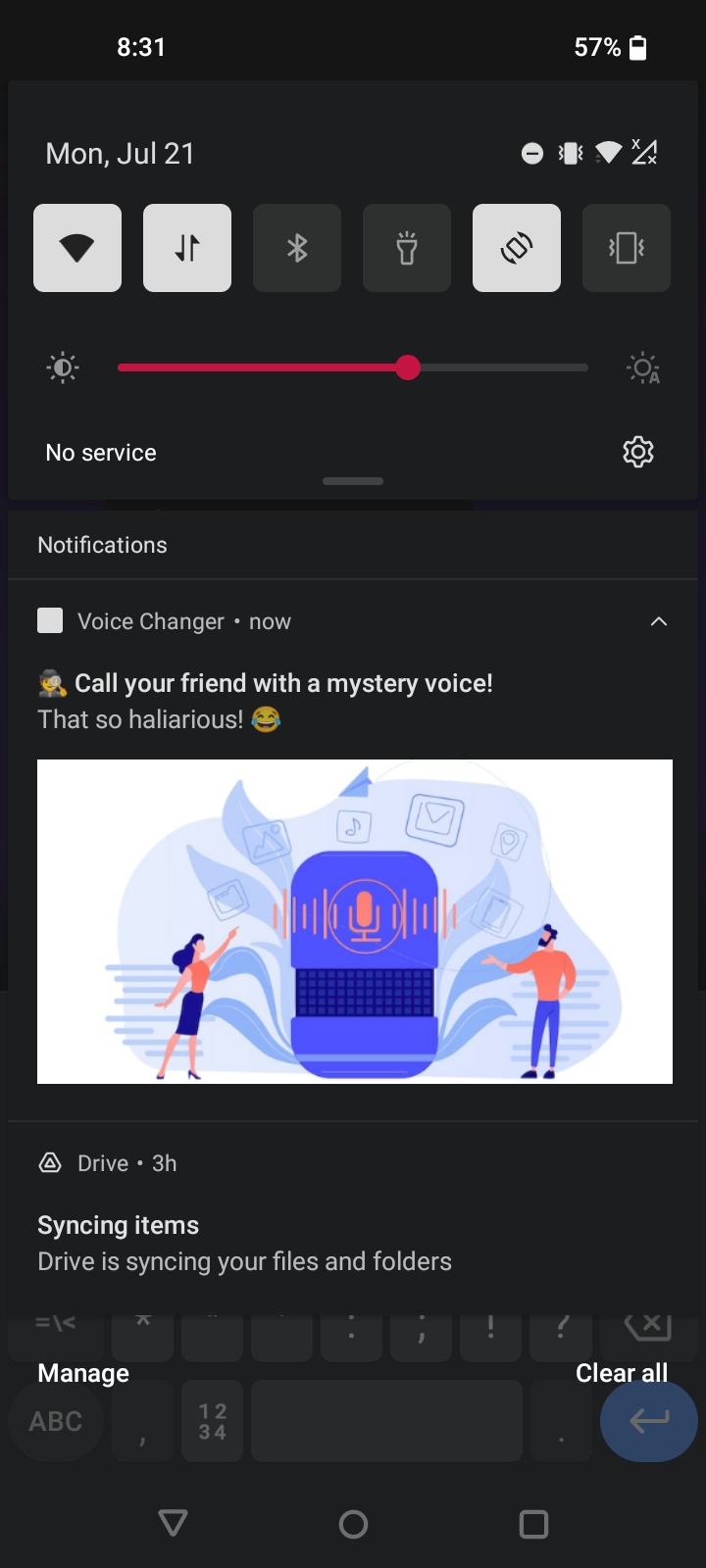This screenshot has width=706, height=1568.
Task: Go to the home screen
Action: click(353, 1524)
